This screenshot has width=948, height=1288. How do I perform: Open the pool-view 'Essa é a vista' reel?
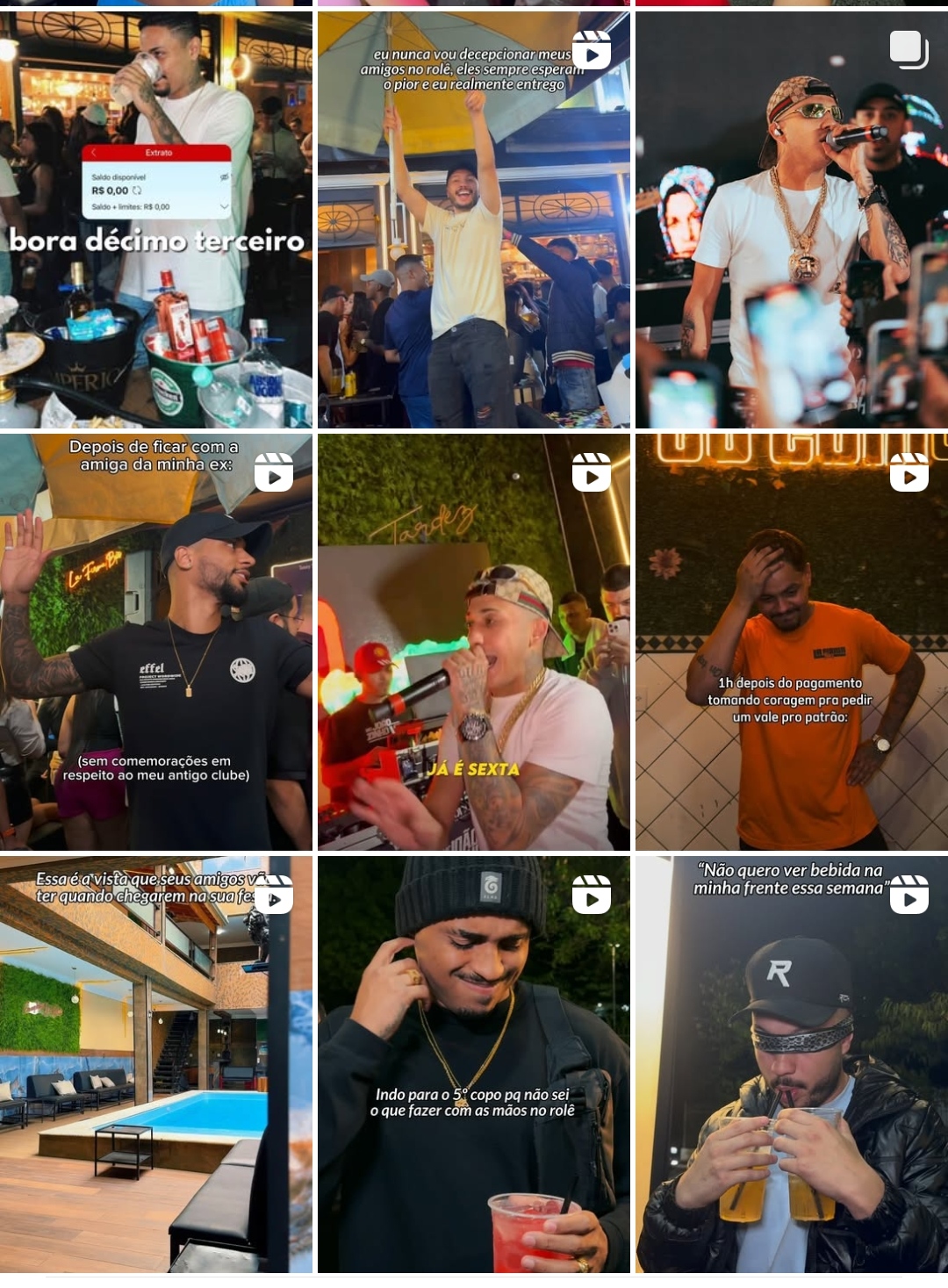coord(156,1064)
